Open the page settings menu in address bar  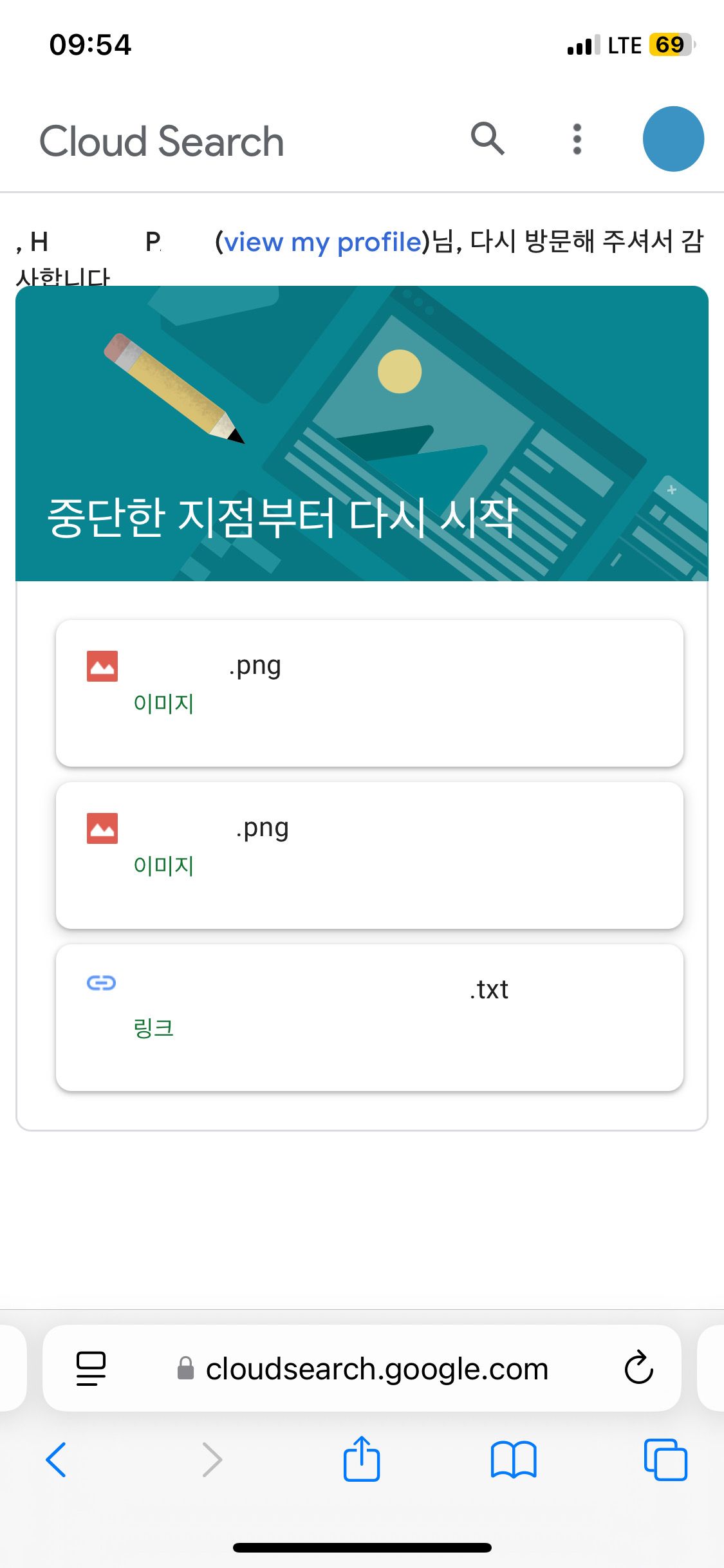[91, 1368]
